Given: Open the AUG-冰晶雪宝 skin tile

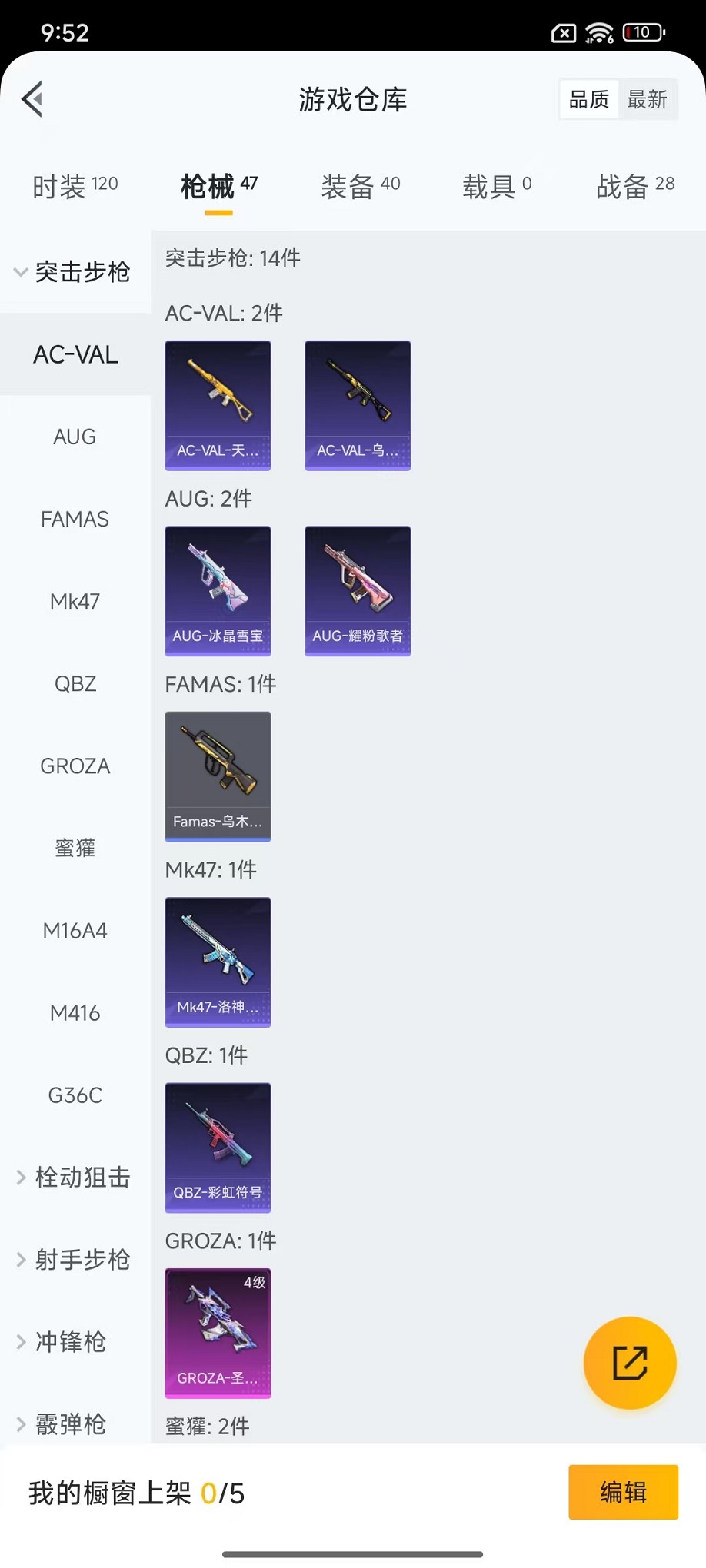Looking at the screenshot, I should 218,590.
